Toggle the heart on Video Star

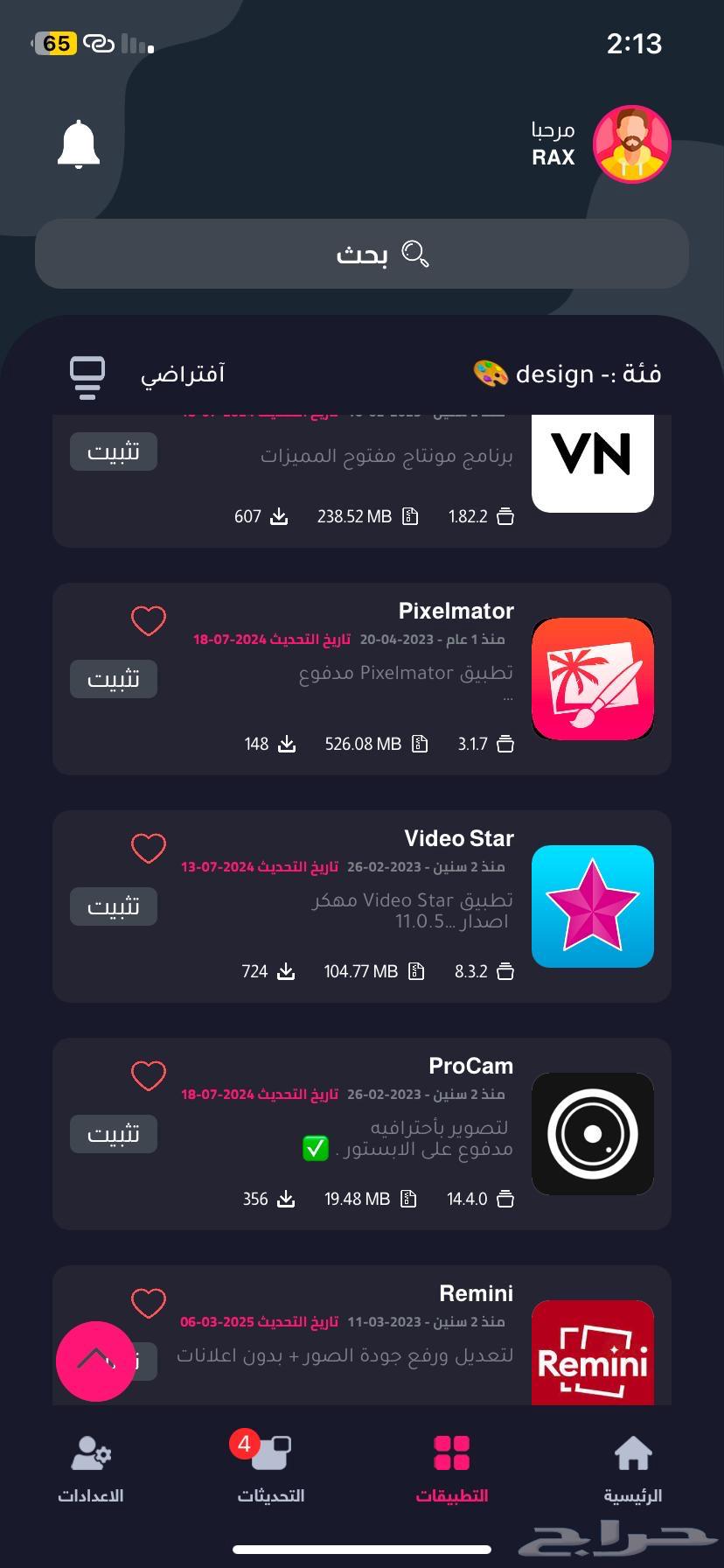(149, 849)
